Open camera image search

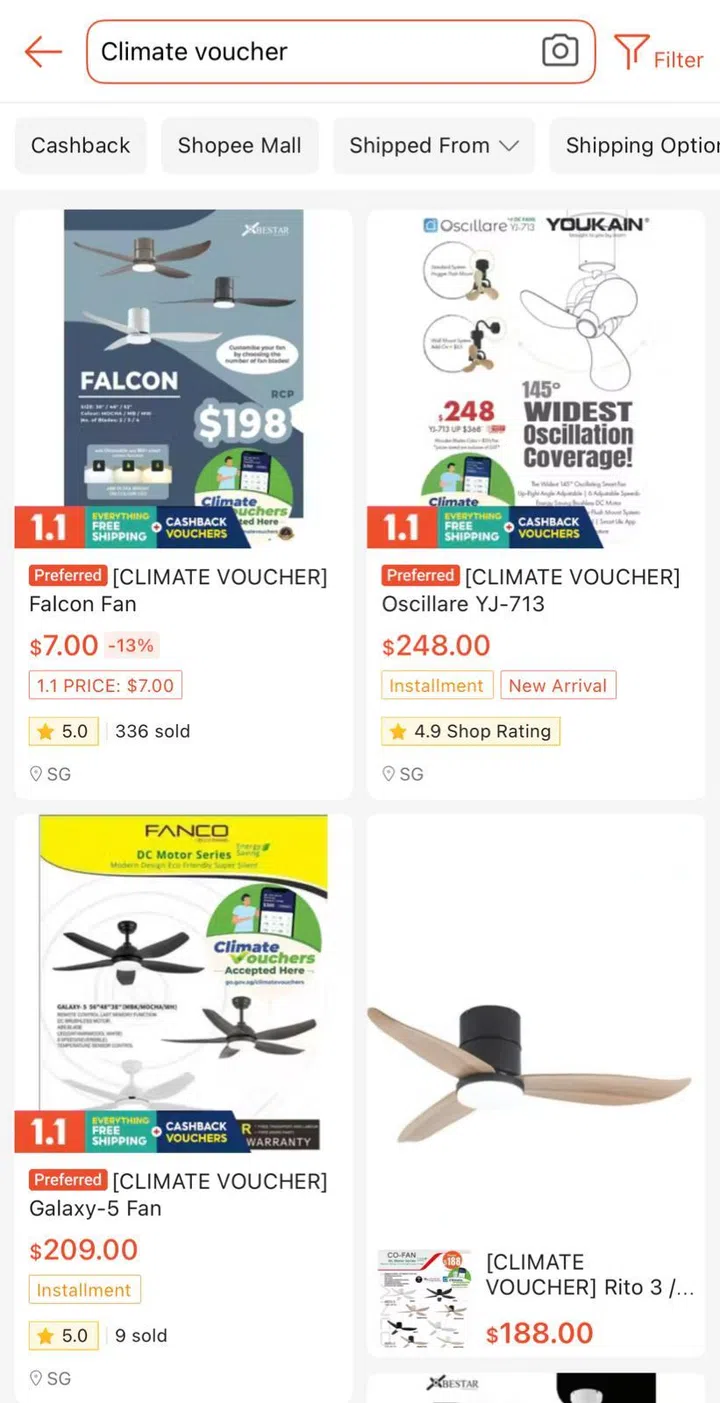[x=560, y=51]
